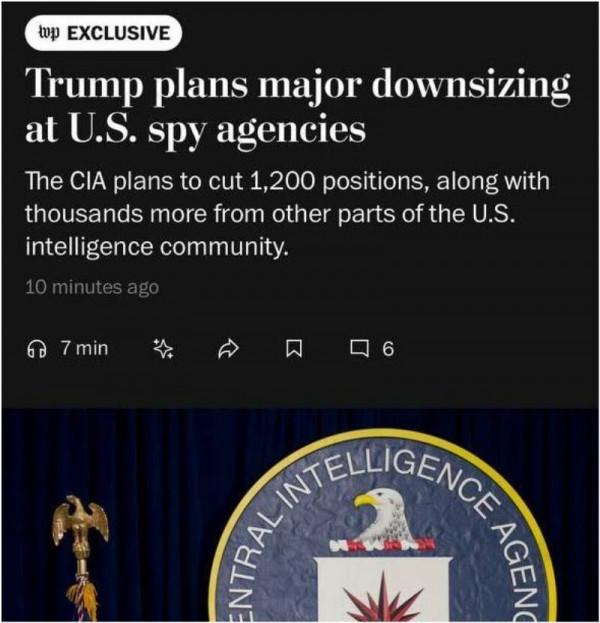The height and width of the screenshot is (623, 600).
Task: Play the 7 min audio version
Action: [x=67, y=348]
